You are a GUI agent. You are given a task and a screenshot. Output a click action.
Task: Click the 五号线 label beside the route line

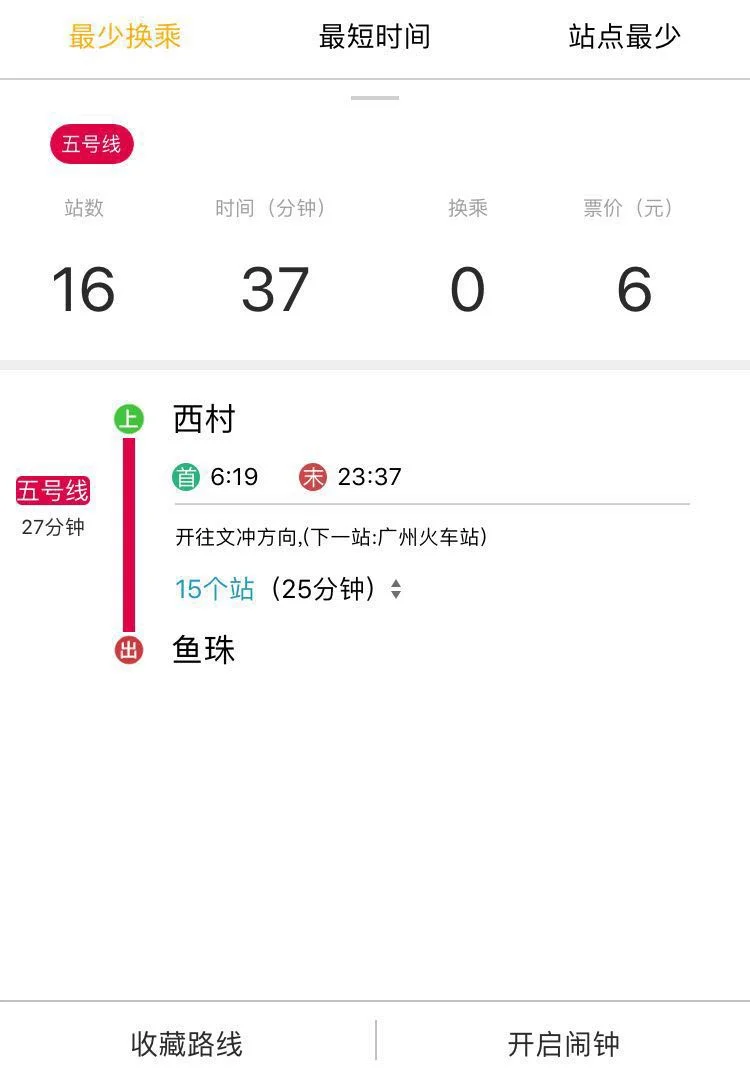click(x=53, y=490)
